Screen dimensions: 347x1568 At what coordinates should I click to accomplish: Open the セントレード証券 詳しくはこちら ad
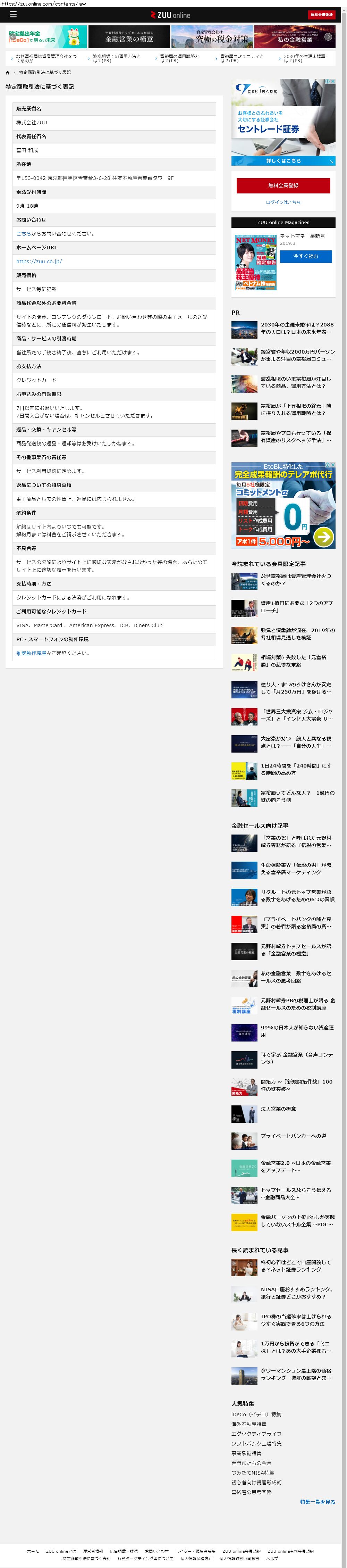[x=282, y=161]
